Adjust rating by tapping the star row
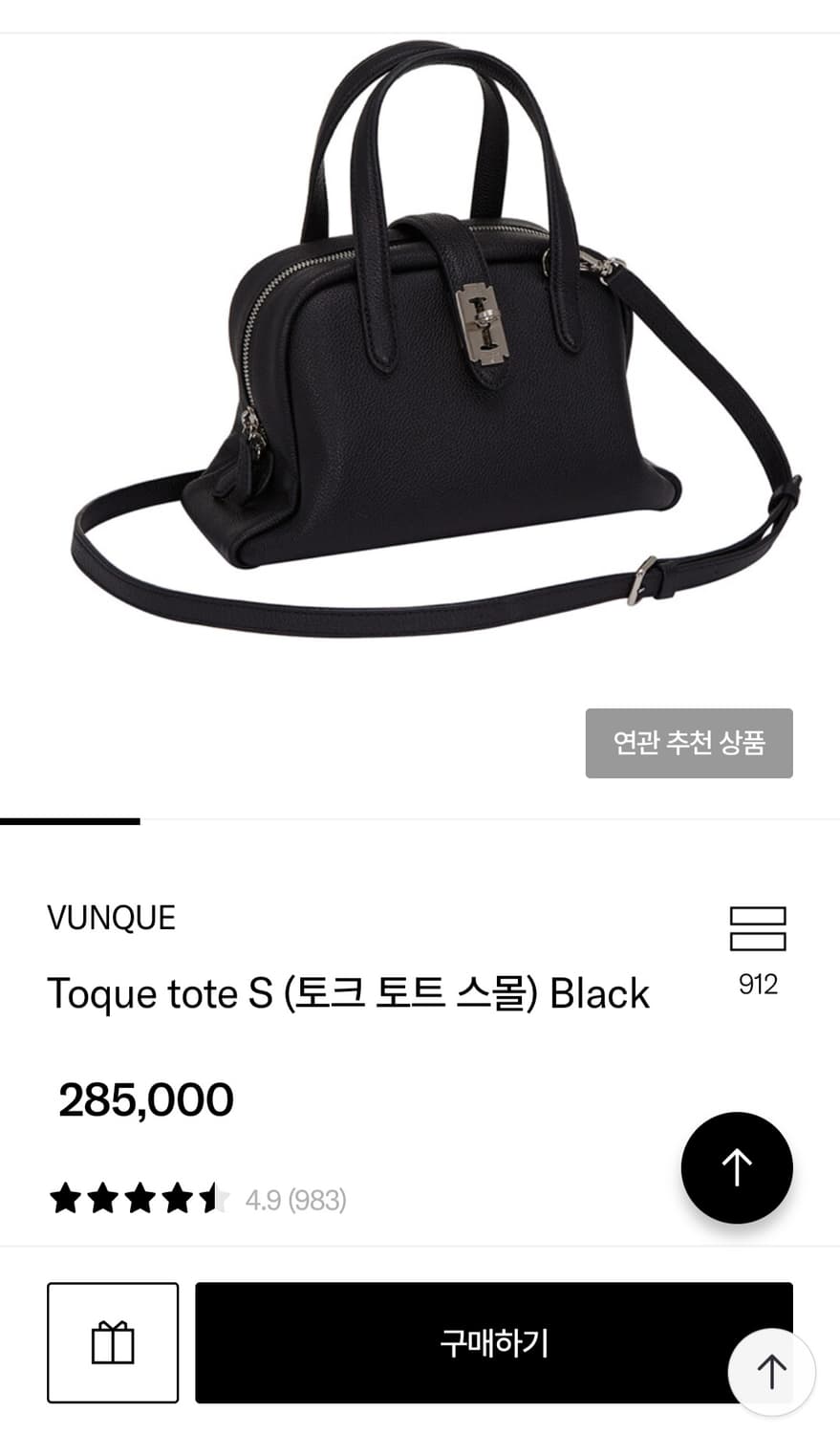 pyautogui.click(x=139, y=1198)
